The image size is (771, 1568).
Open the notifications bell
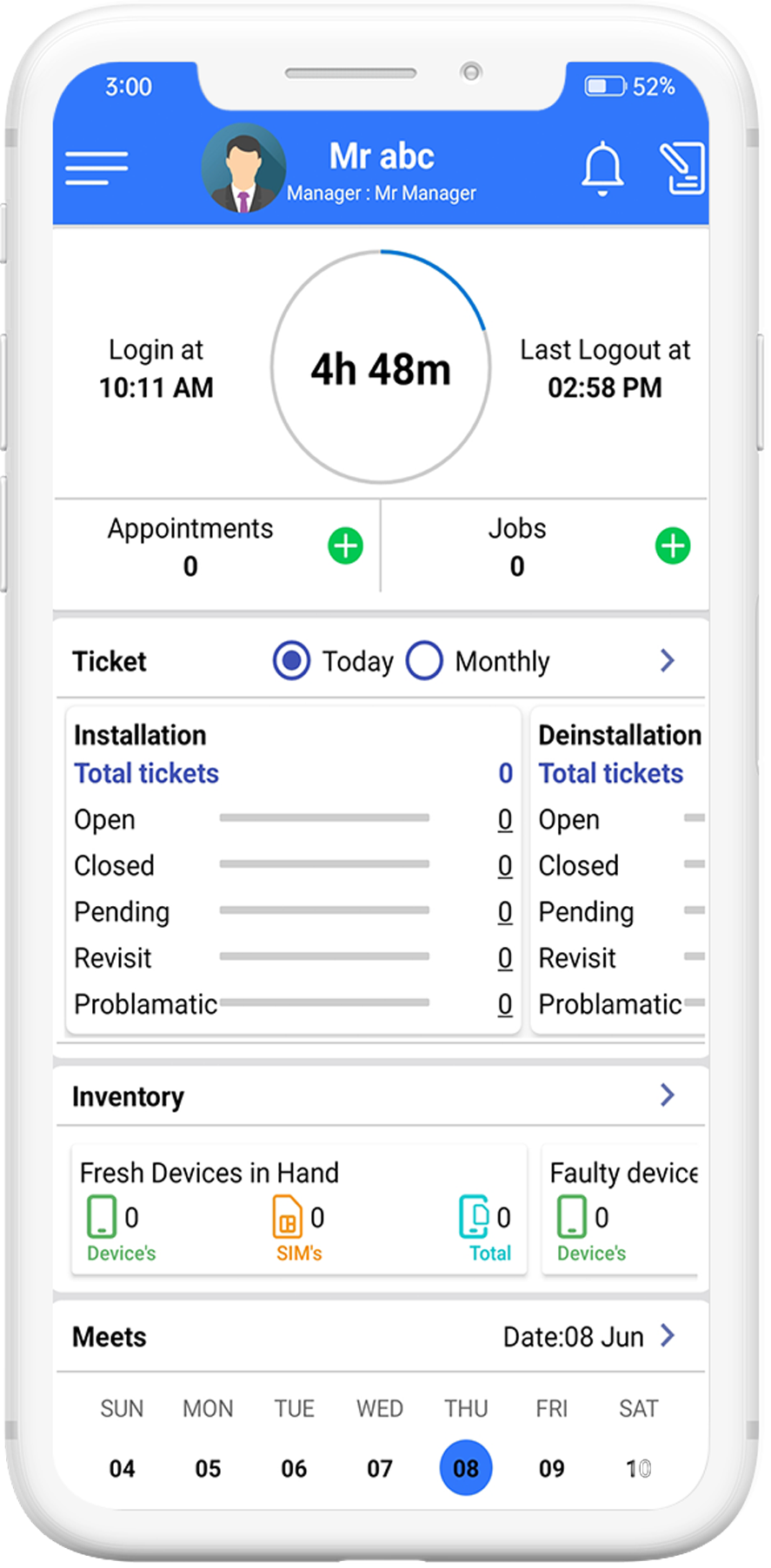coord(602,169)
